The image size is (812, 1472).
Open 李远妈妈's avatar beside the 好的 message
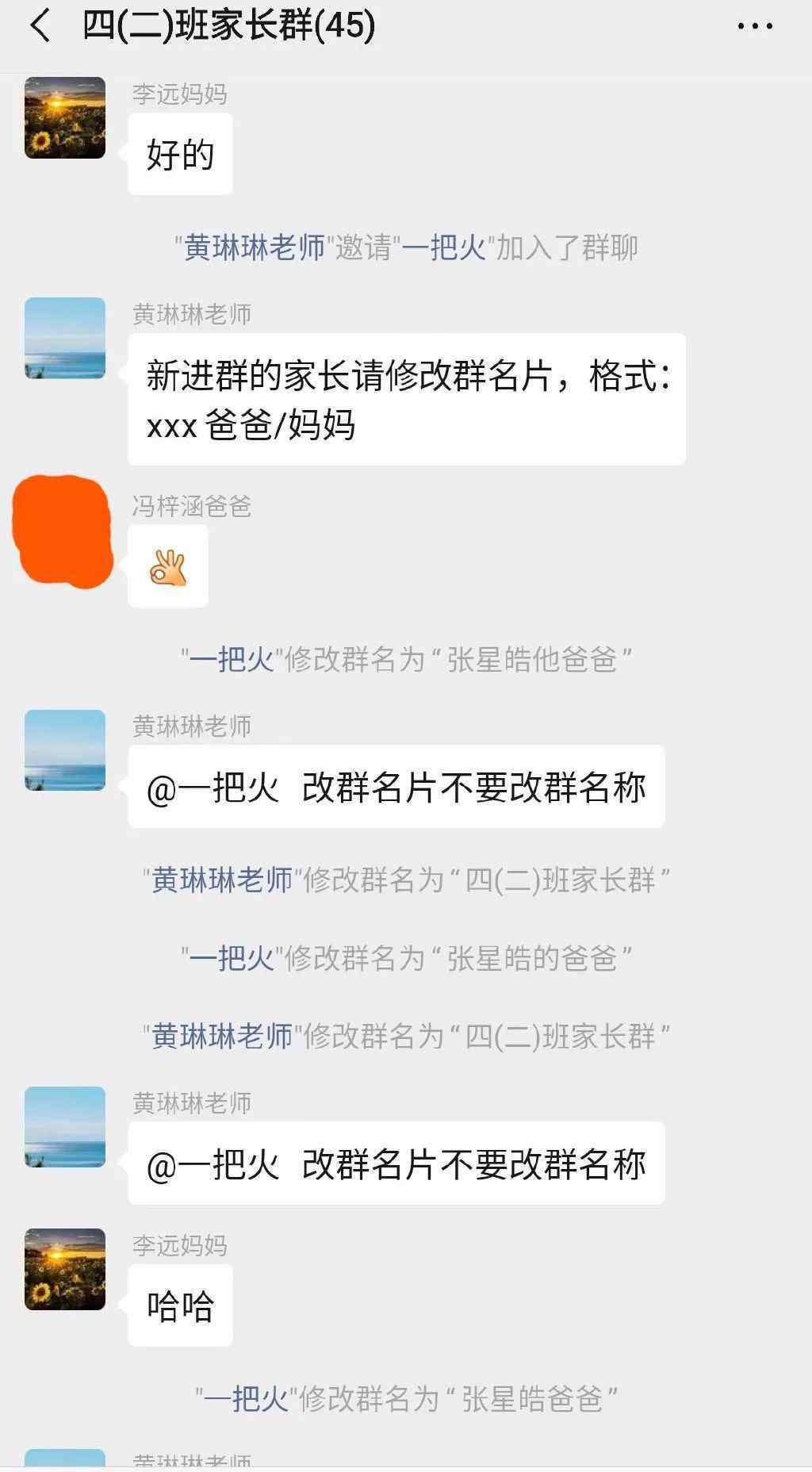[65, 117]
